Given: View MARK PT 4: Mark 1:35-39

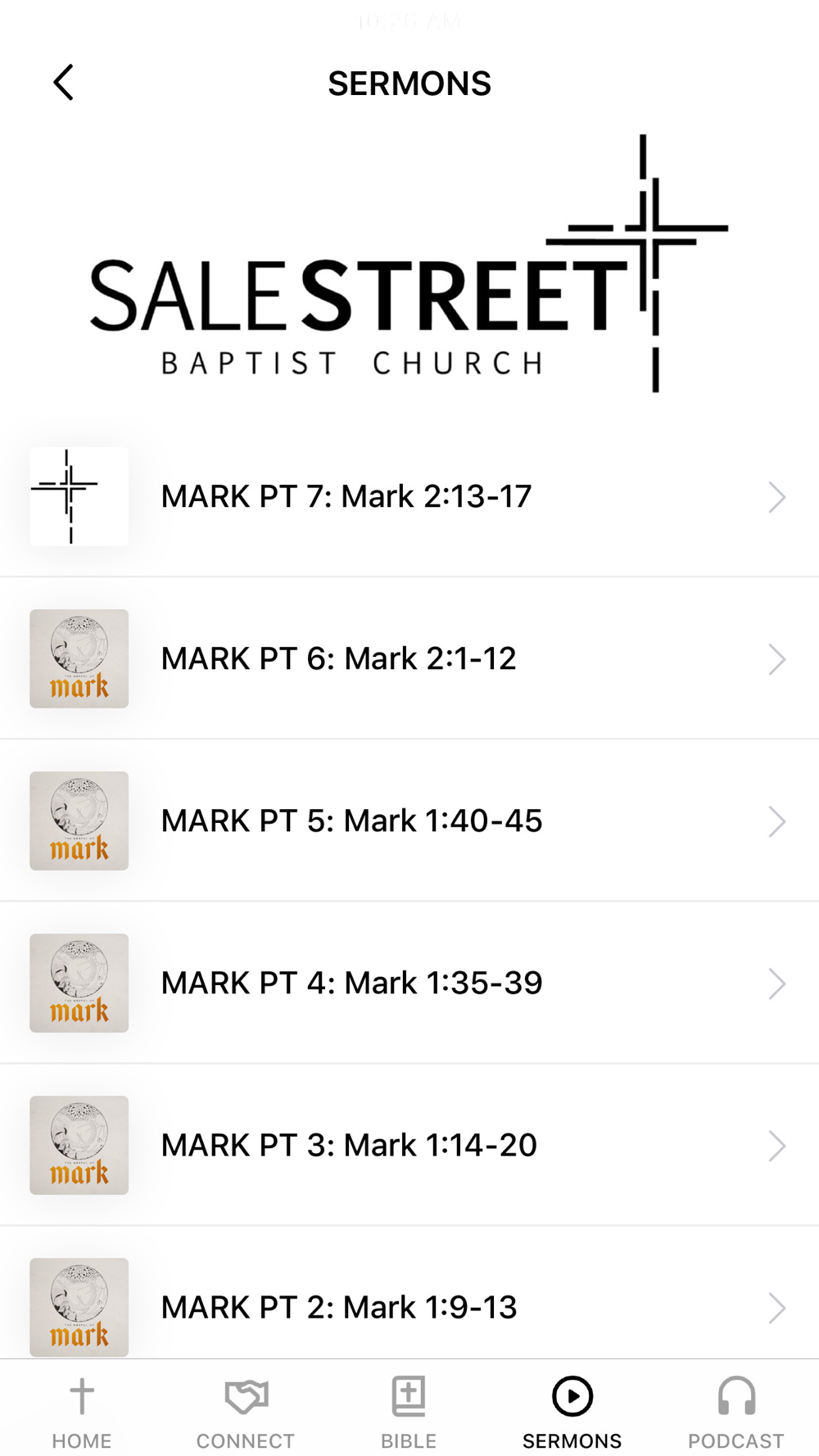Looking at the screenshot, I should [409, 983].
